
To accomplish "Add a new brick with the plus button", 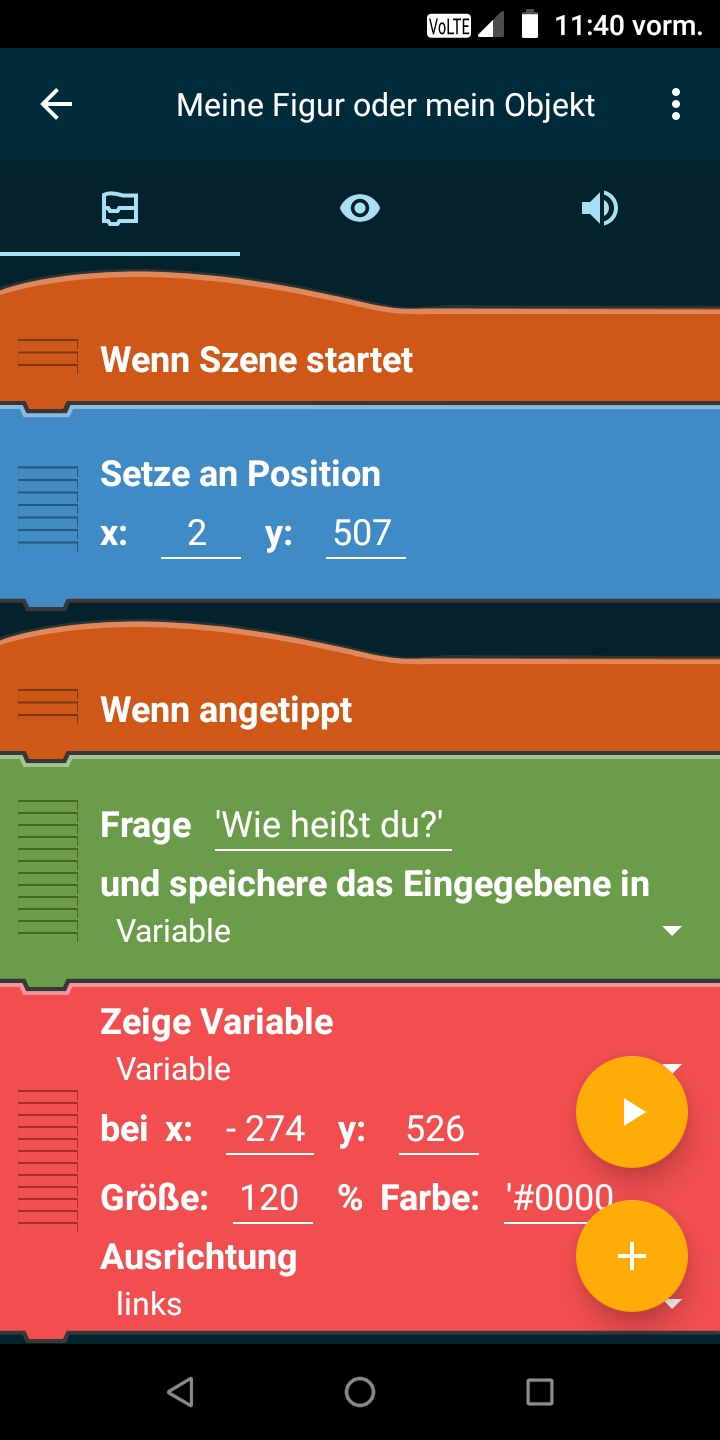I will [x=632, y=1256].
